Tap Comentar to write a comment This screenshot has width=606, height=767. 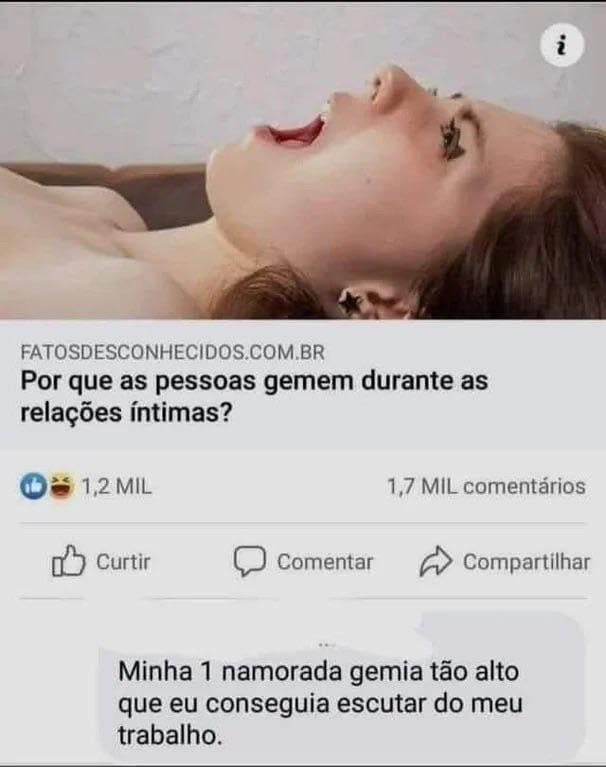click(304, 562)
